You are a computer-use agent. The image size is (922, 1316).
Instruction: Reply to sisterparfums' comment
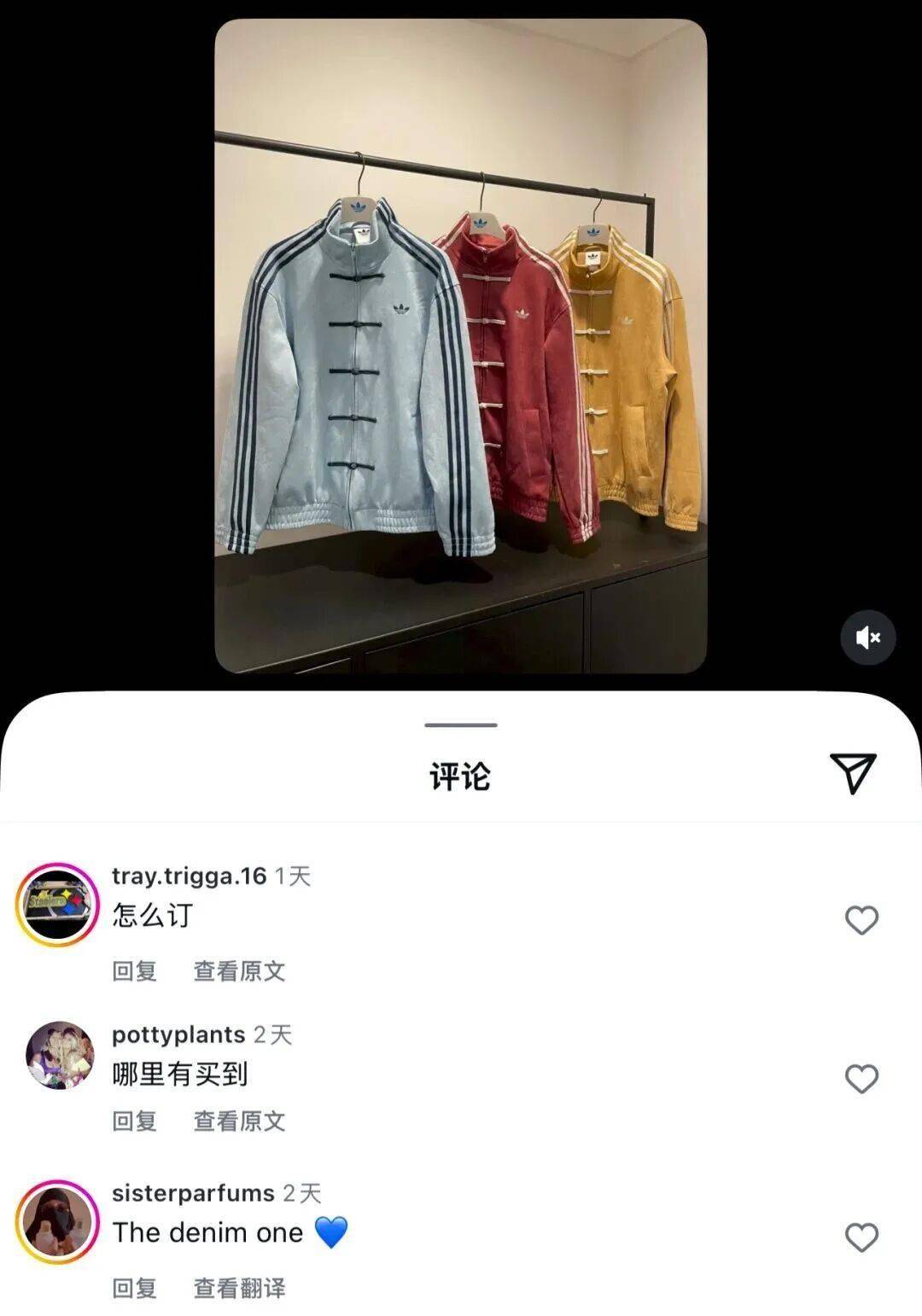pyautogui.click(x=134, y=1288)
